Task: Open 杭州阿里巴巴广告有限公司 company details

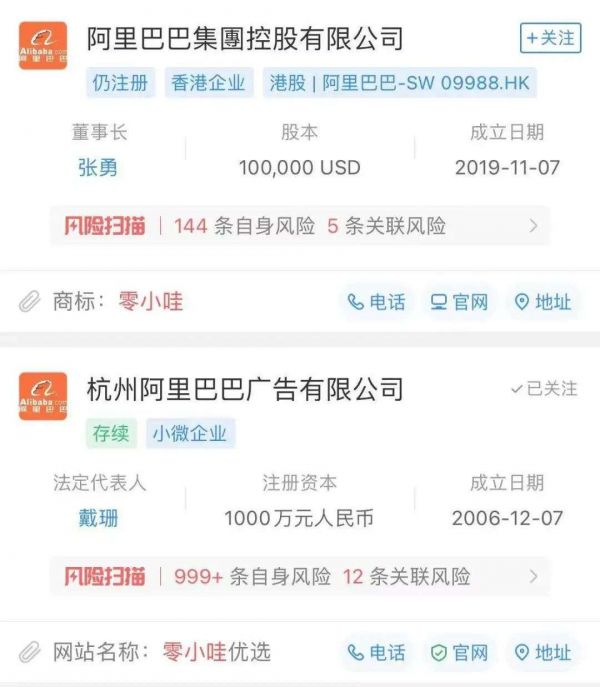Action: click(245, 388)
